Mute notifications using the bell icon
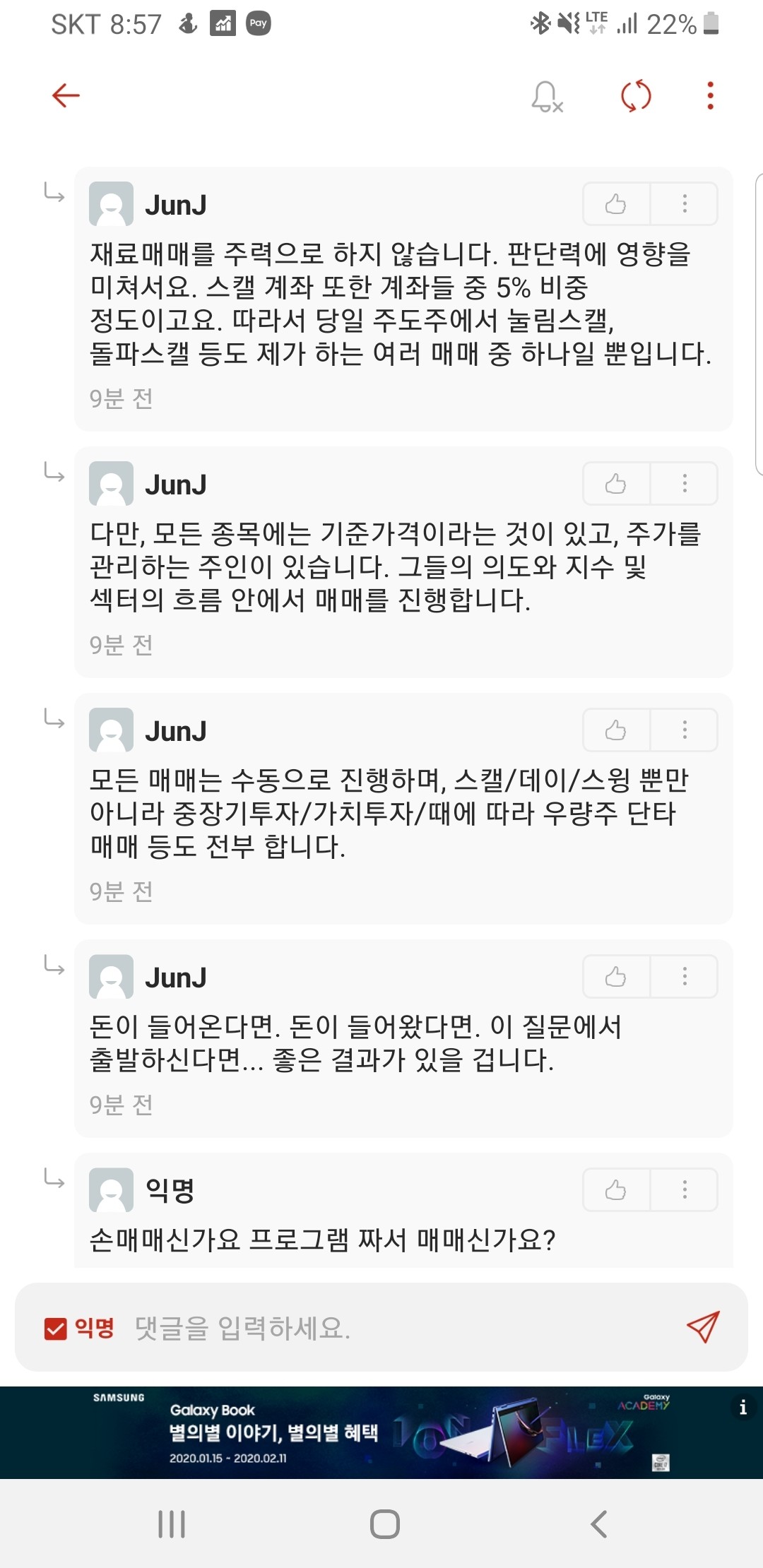Screen dimensions: 763x1568 point(545,97)
